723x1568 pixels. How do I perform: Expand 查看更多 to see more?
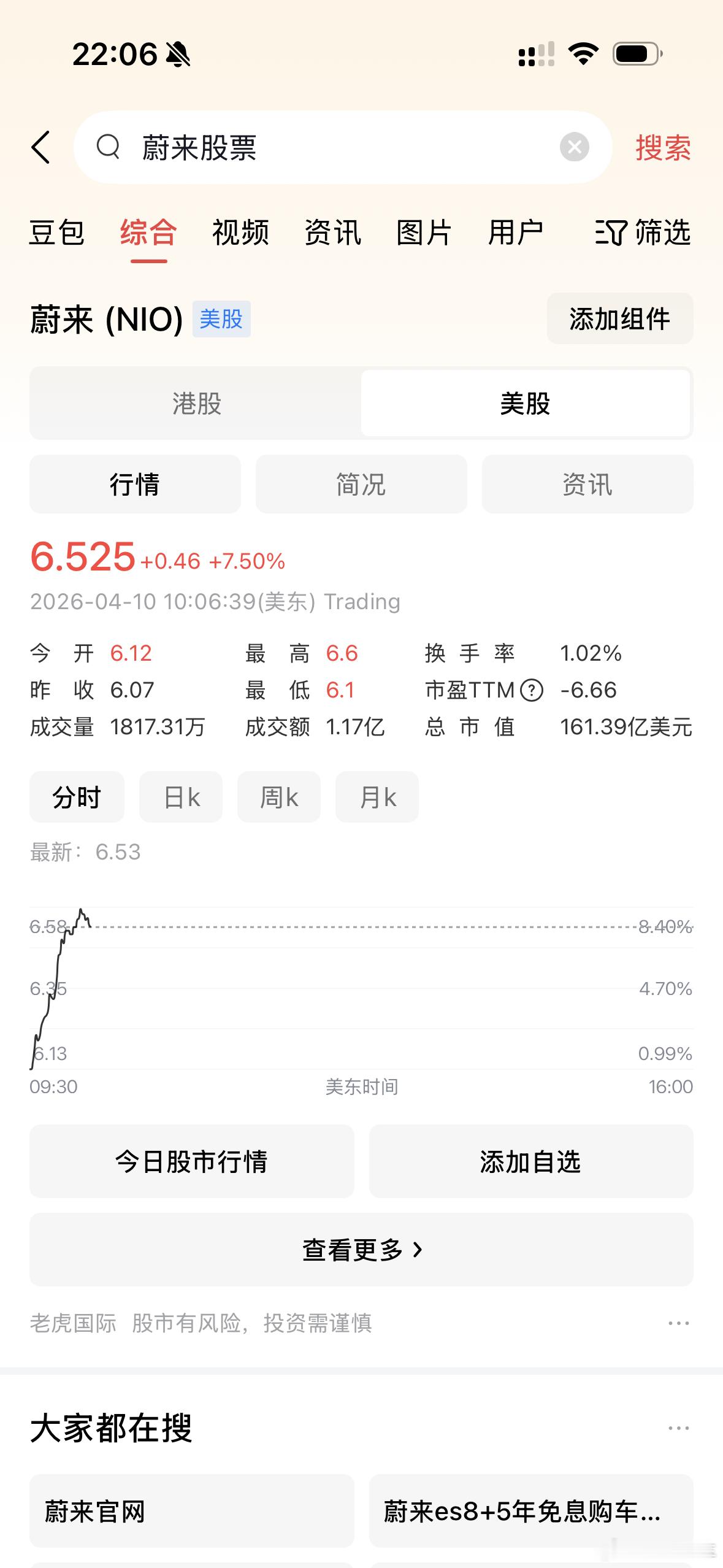click(361, 1250)
